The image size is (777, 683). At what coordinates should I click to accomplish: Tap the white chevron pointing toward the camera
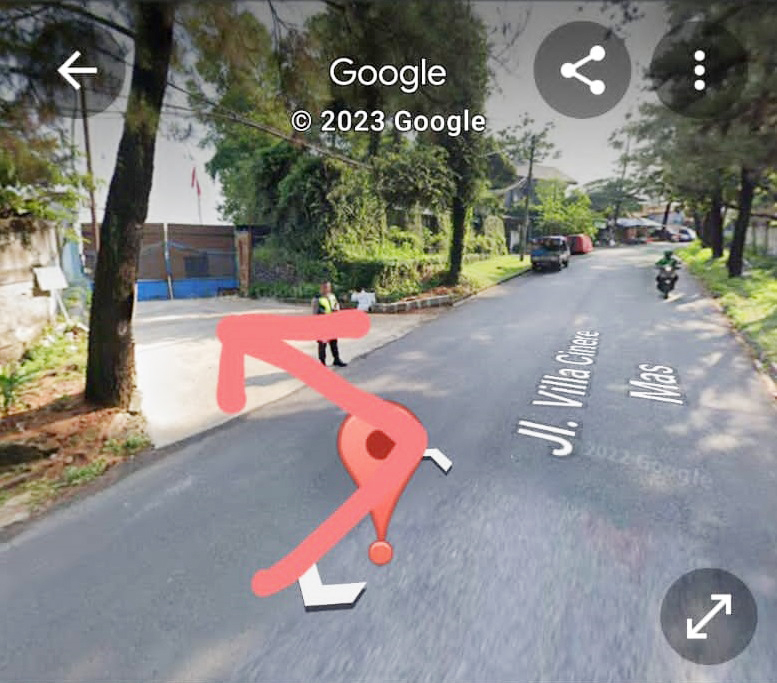coord(332,592)
